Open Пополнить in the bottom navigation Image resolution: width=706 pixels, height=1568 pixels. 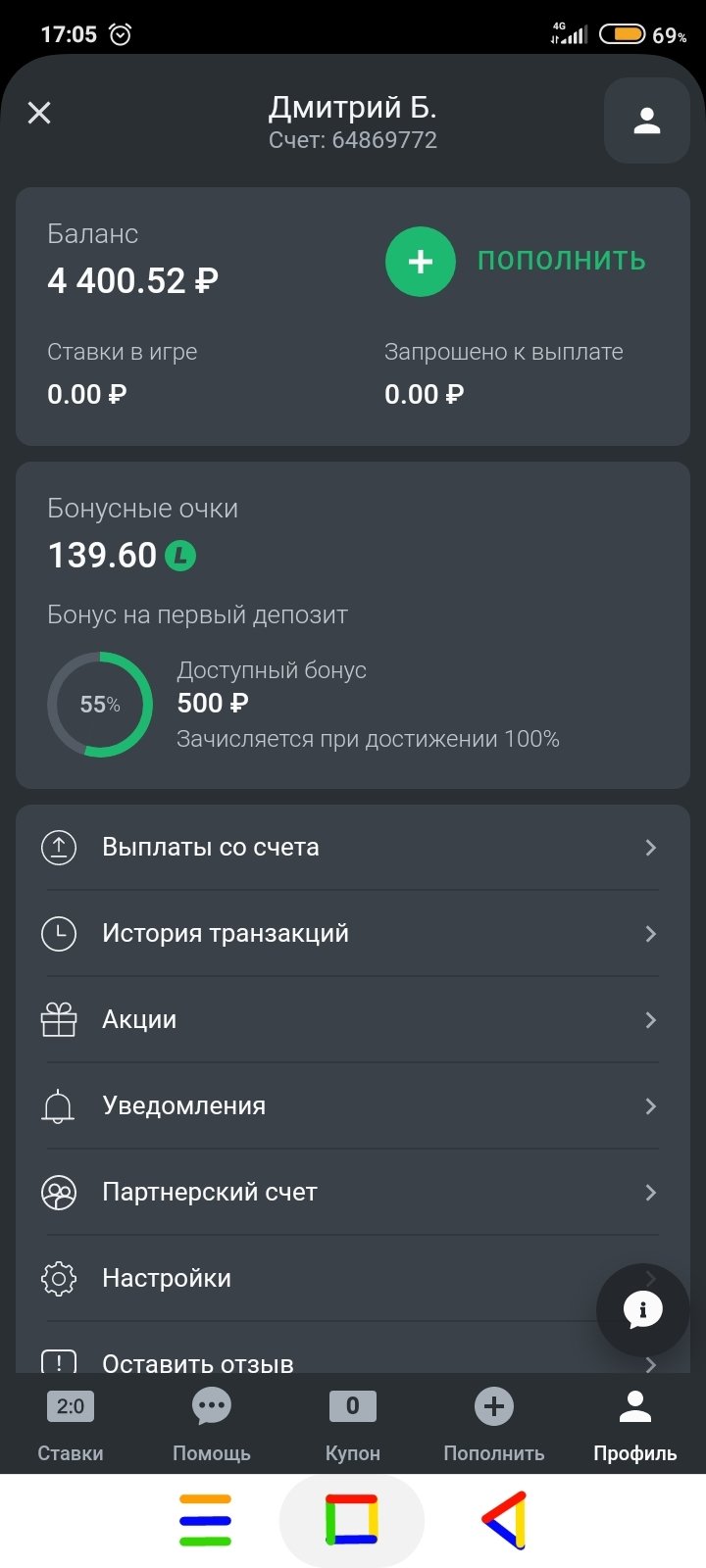(x=494, y=1426)
